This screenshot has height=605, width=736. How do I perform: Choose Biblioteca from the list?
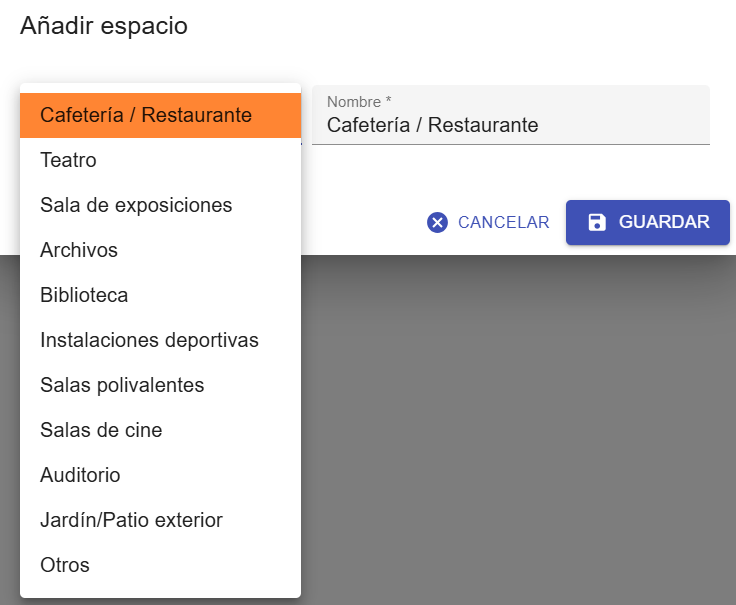tap(160, 295)
